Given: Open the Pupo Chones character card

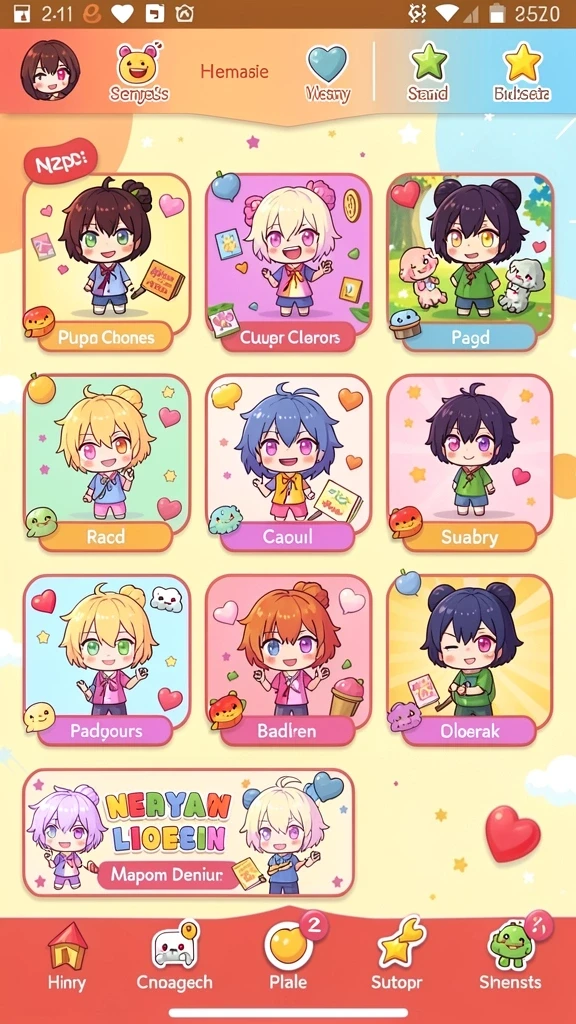Looking at the screenshot, I should point(107,263).
